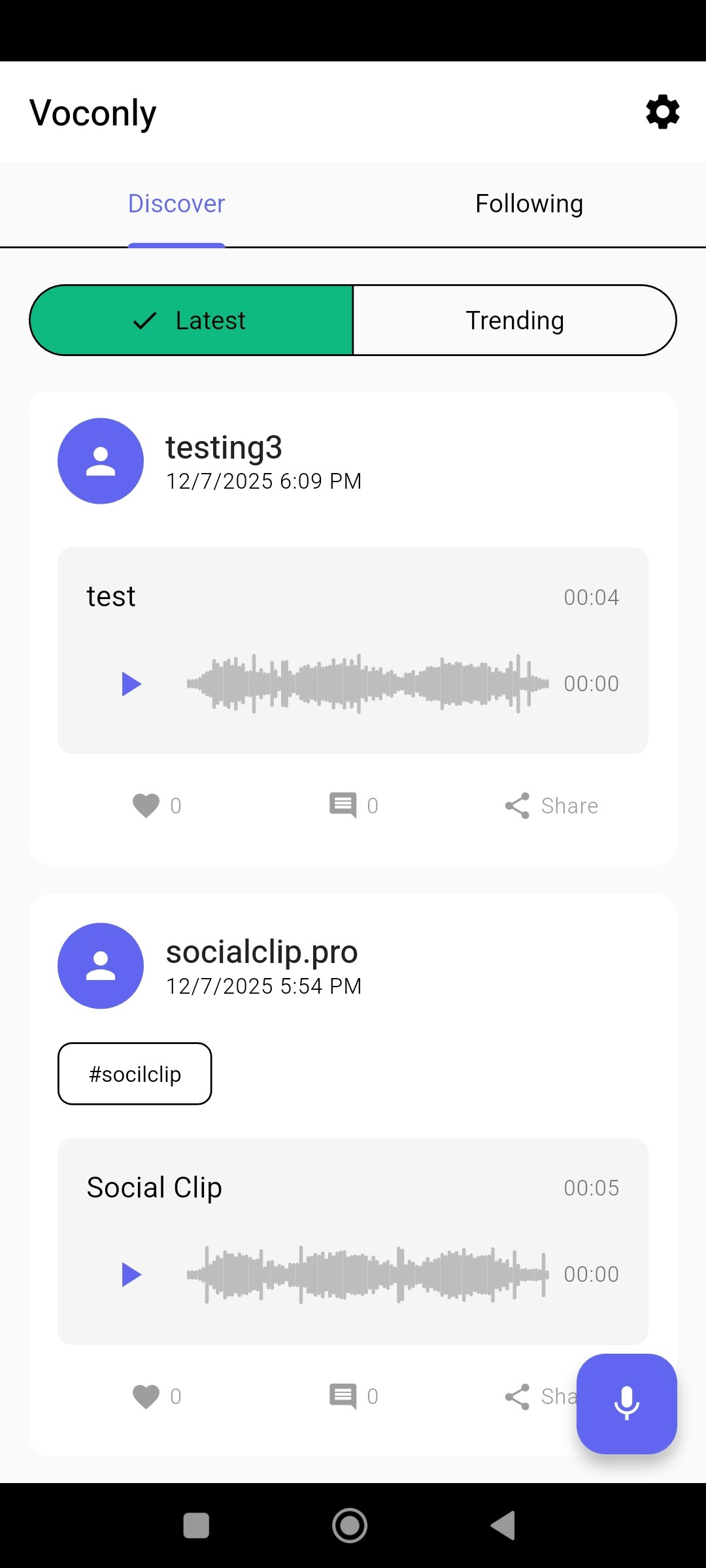The height and width of the screenshot is (1568, 706).
Task: Open testing3's profile avatar
Action: click(101, 461)
